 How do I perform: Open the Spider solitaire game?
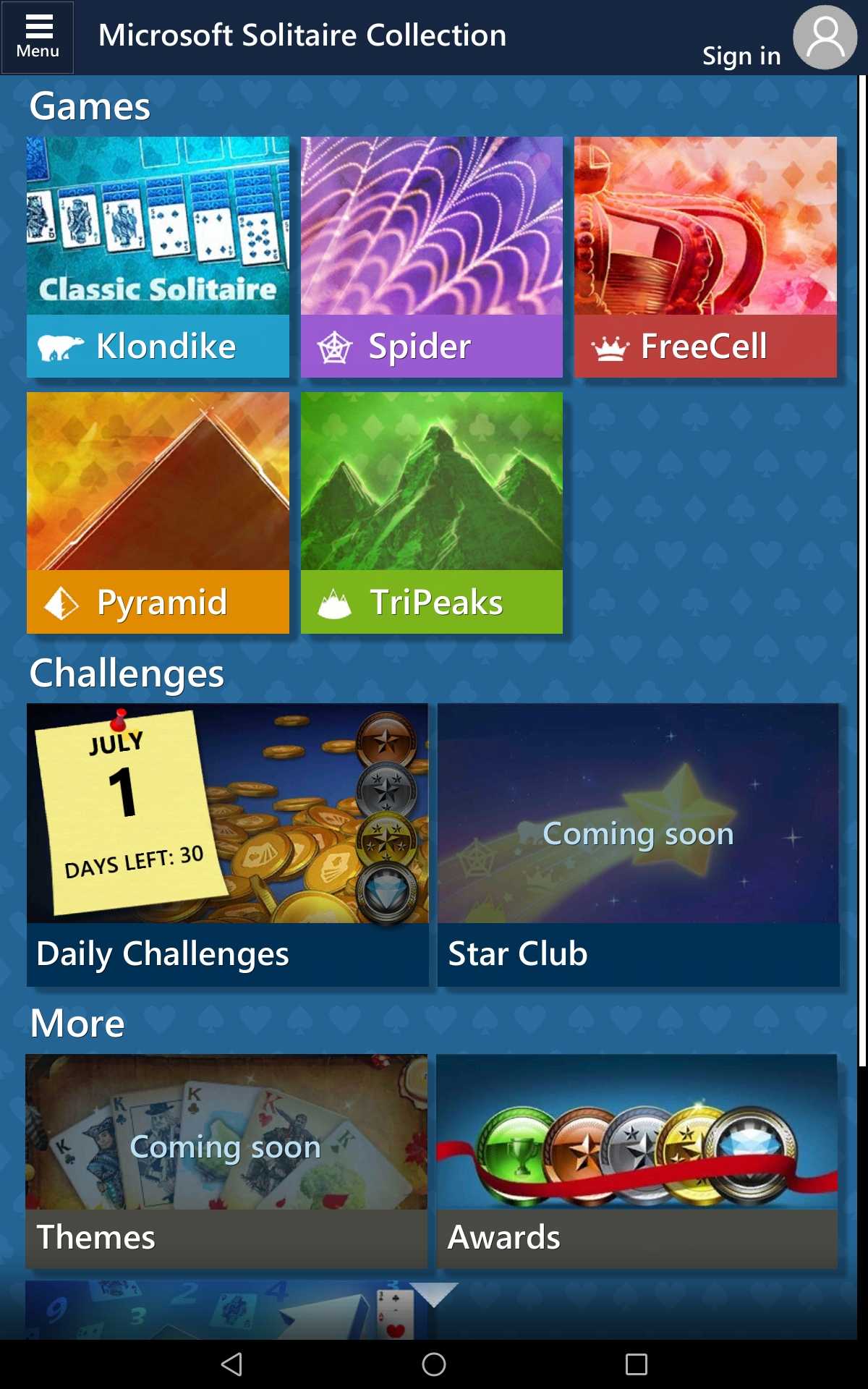[x=432, y=257]
